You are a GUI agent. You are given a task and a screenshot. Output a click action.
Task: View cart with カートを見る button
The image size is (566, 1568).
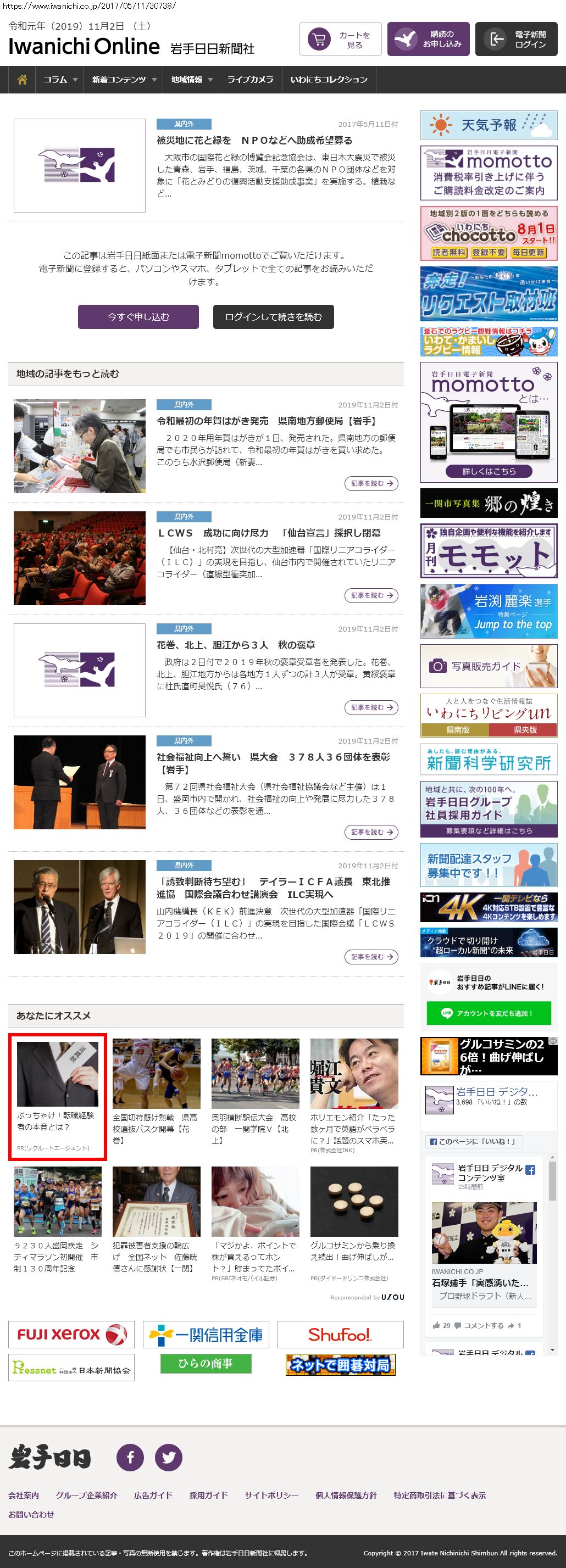340,40
